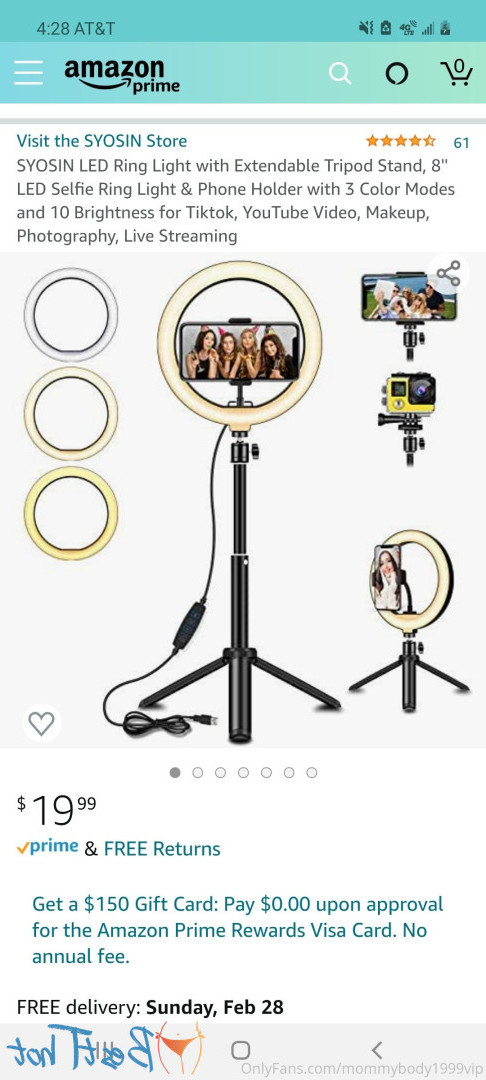Screen dimensions: 486x1080
Task: Open the shopping cart
Action: (456, 72)
